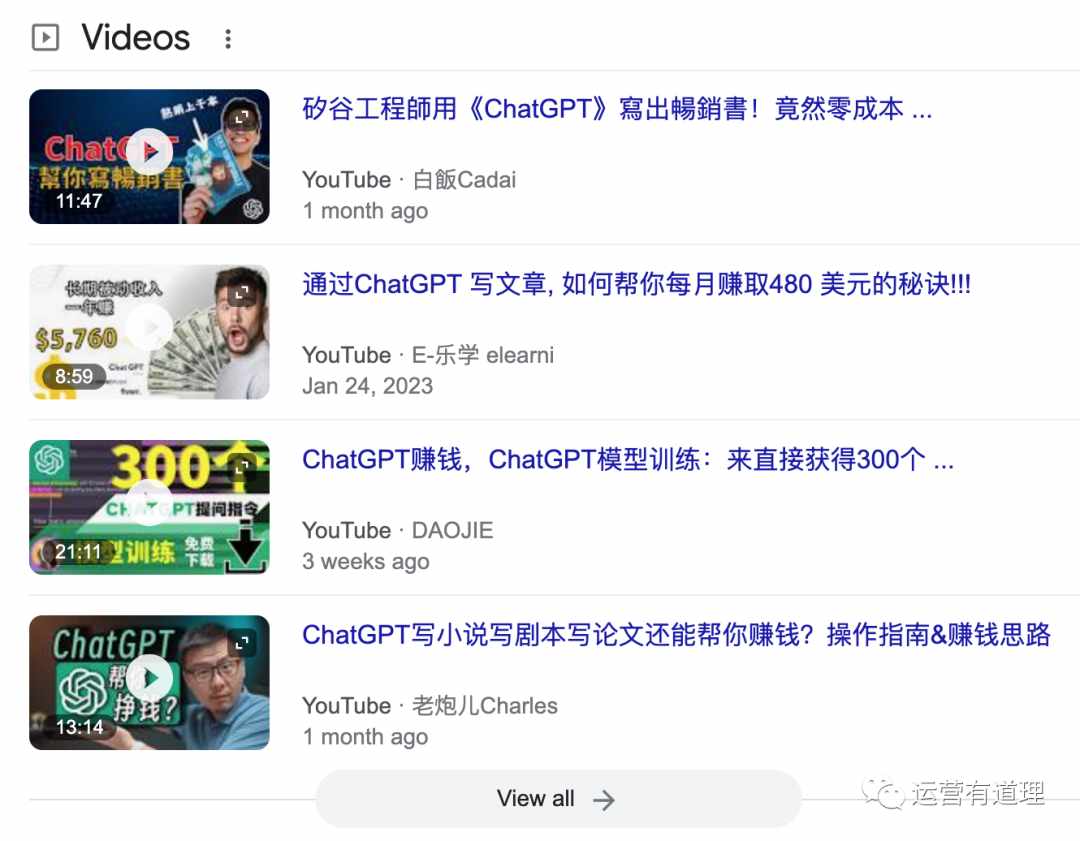
Task: Open the ChatGPT赚钱，ChatGPT模型训练 video link
Action: [x=627, y=460]
